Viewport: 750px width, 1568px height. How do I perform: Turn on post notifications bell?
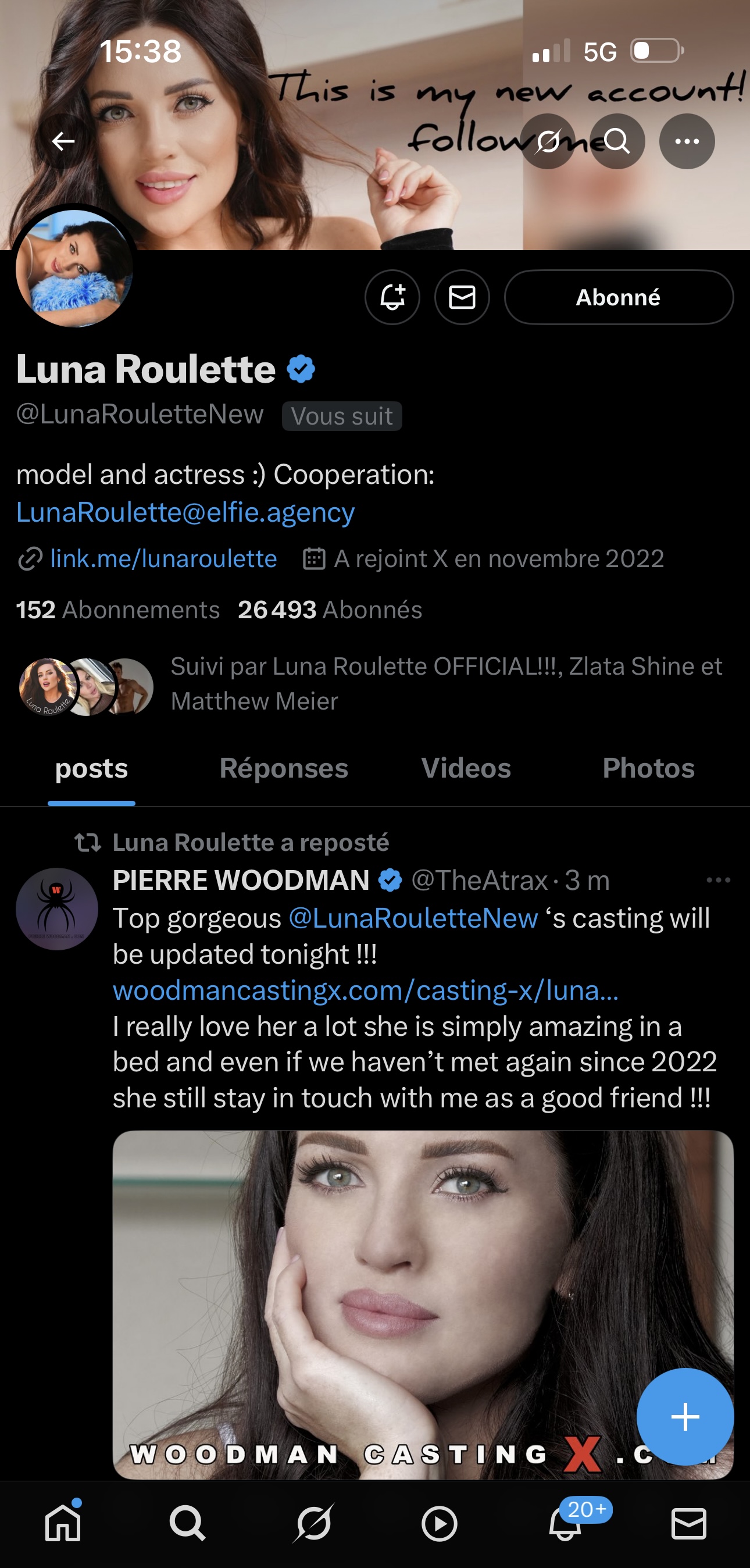pyautogui.click(x=392, y=297)
